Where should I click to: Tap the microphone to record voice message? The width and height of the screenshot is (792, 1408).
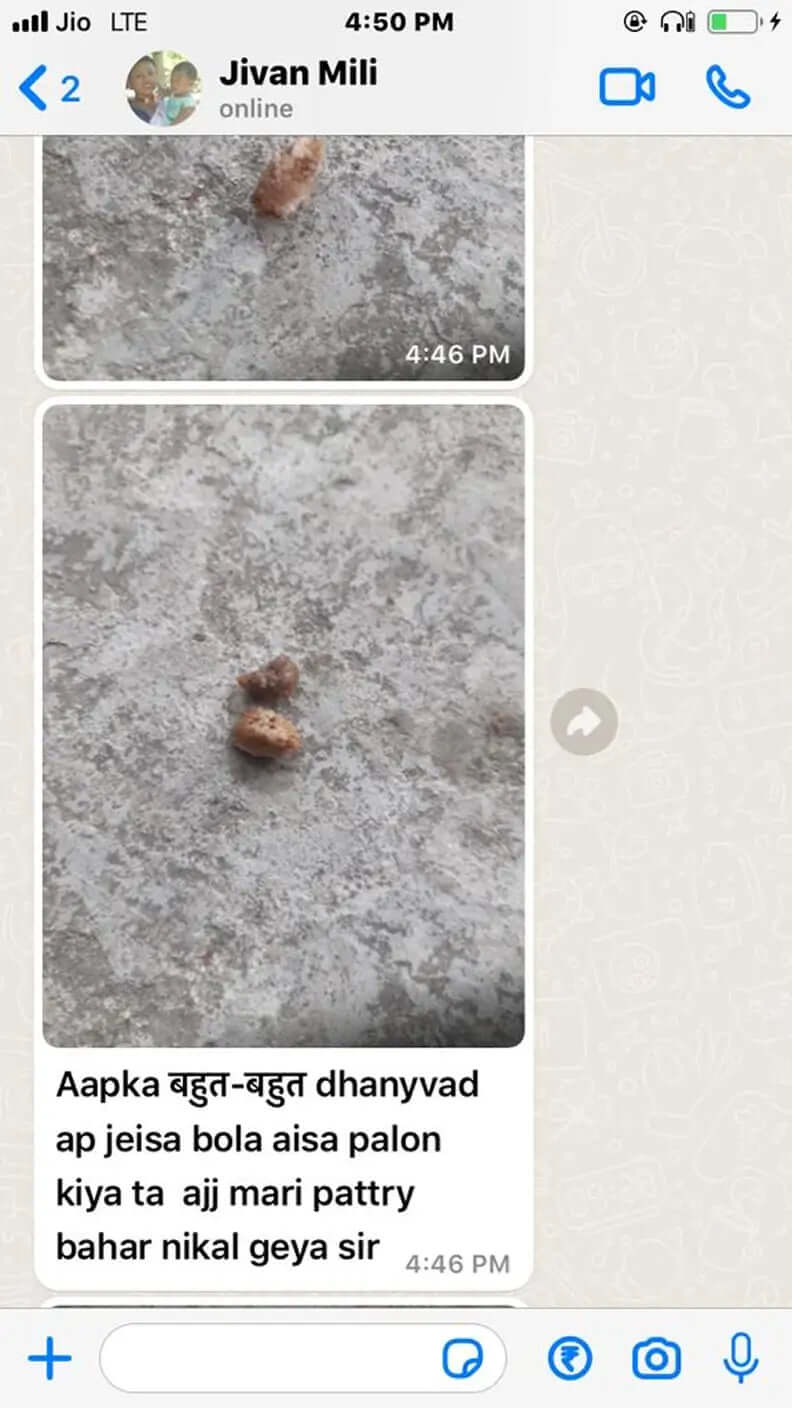point(741,1359)
